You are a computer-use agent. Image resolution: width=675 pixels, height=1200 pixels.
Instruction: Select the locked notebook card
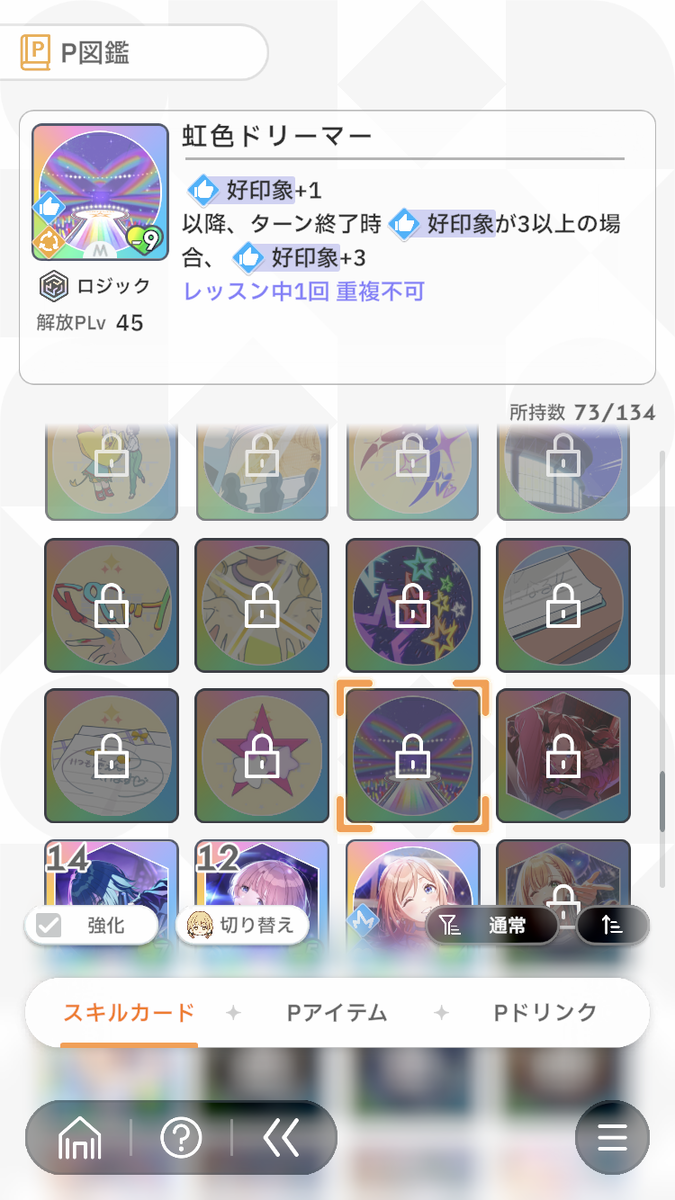563,606
